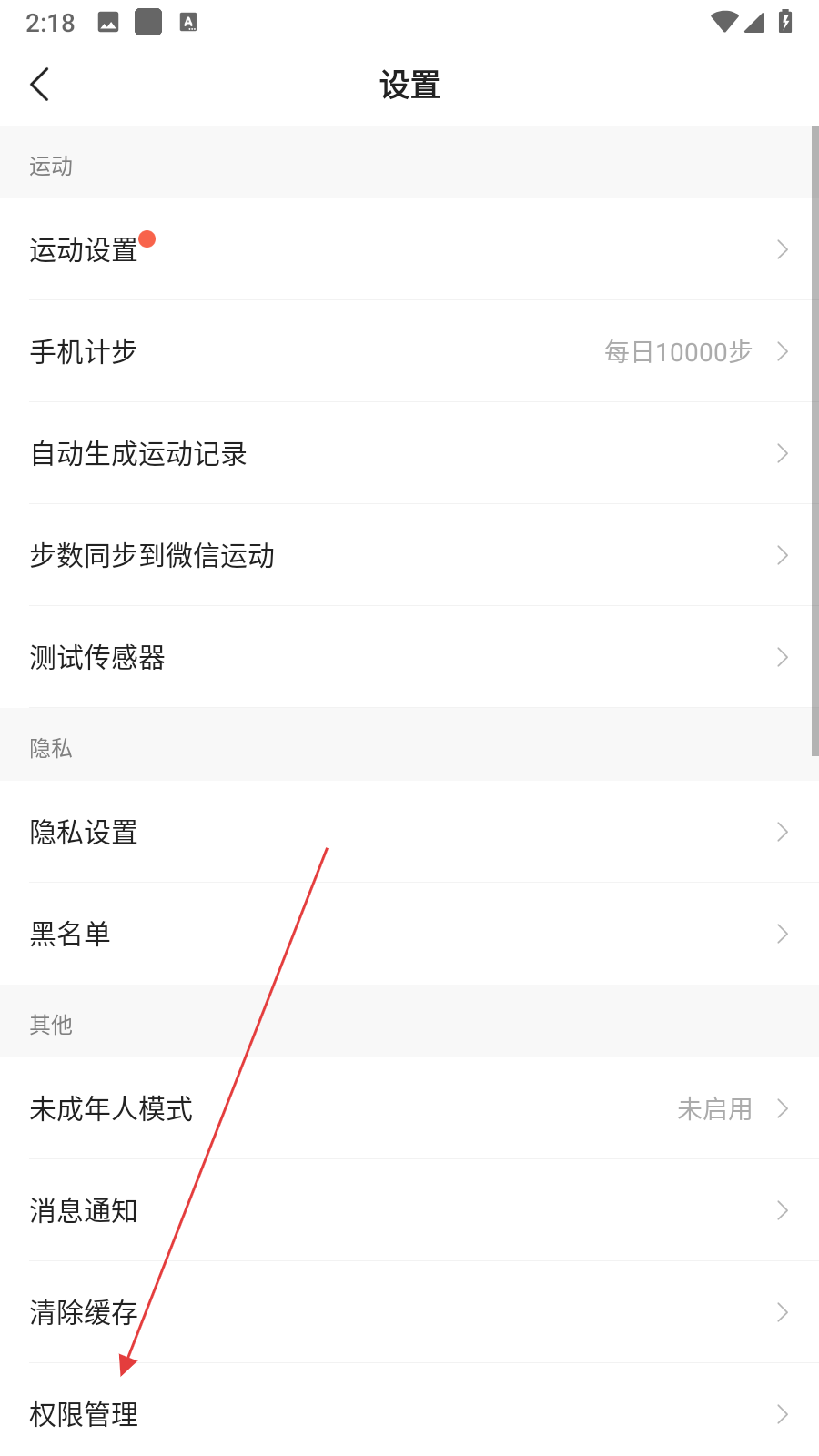
Task: Open 运动设置
Action: 409,249
